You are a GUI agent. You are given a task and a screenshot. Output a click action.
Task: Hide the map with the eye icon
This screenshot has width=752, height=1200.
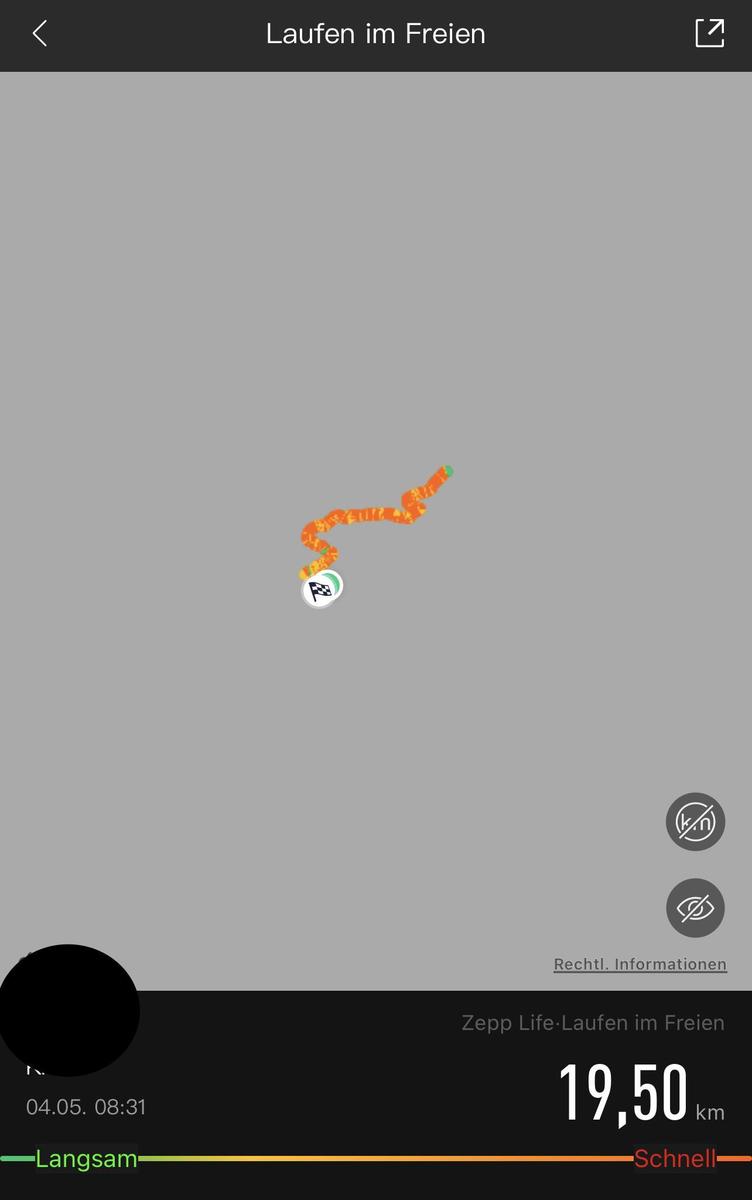[695, 908]
